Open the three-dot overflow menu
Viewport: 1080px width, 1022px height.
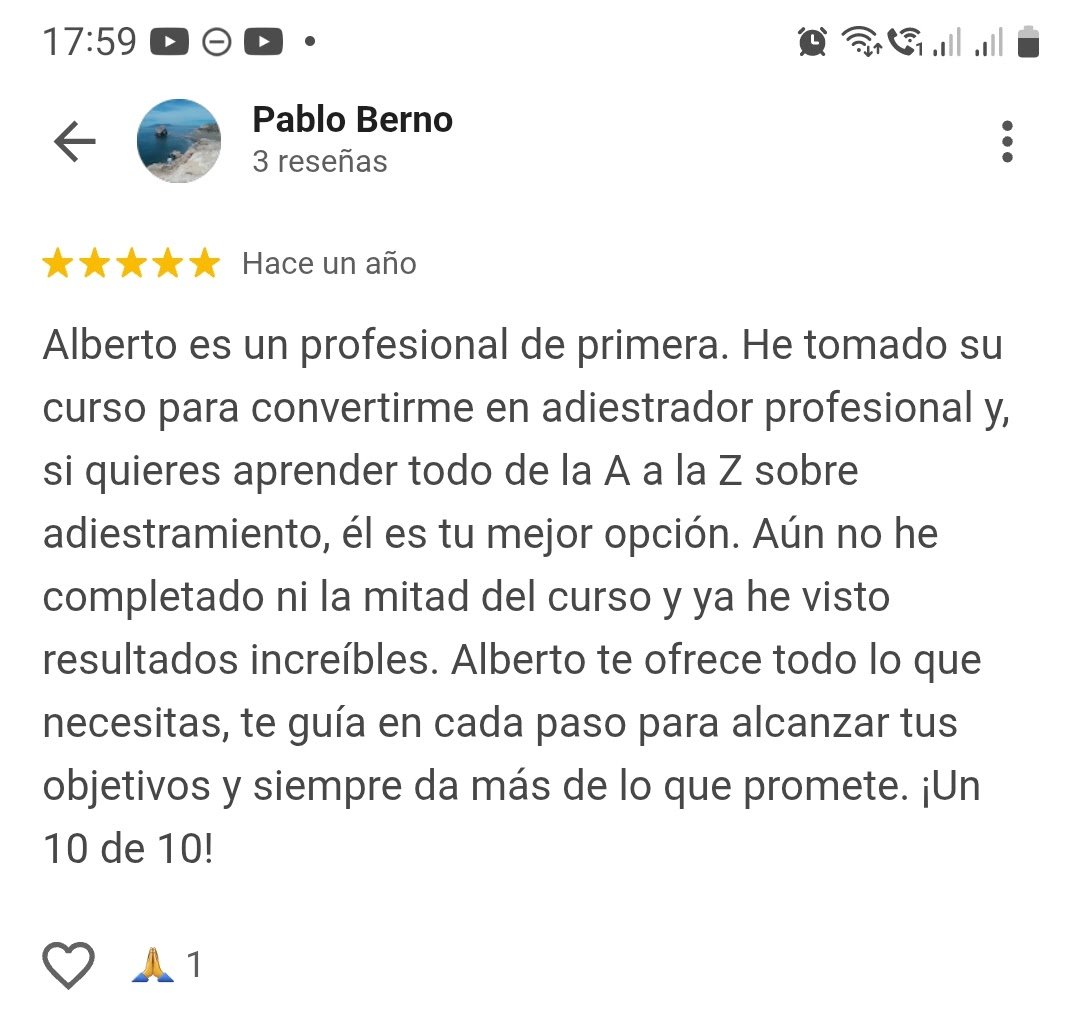click(1006, 142)
